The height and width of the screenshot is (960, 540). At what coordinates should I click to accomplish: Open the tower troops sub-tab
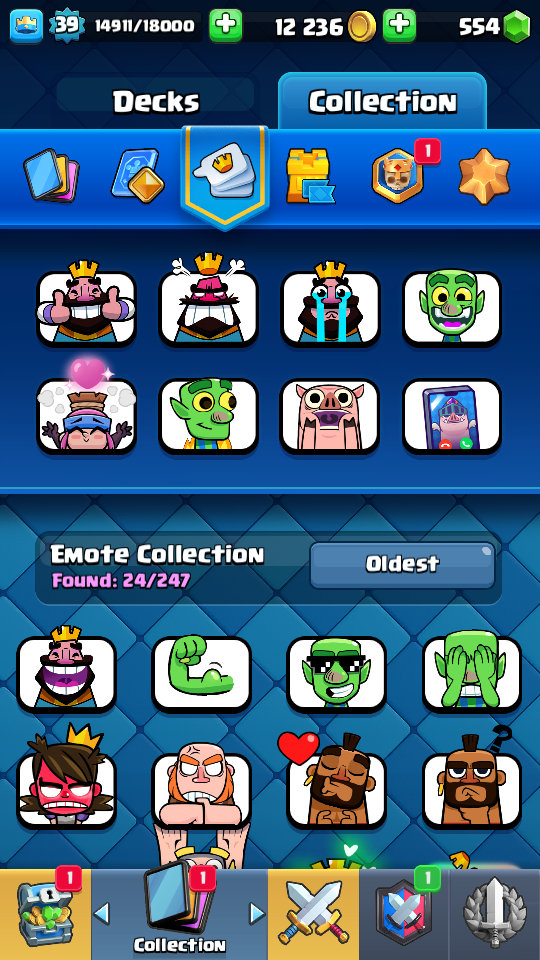(x=310, y=176)
